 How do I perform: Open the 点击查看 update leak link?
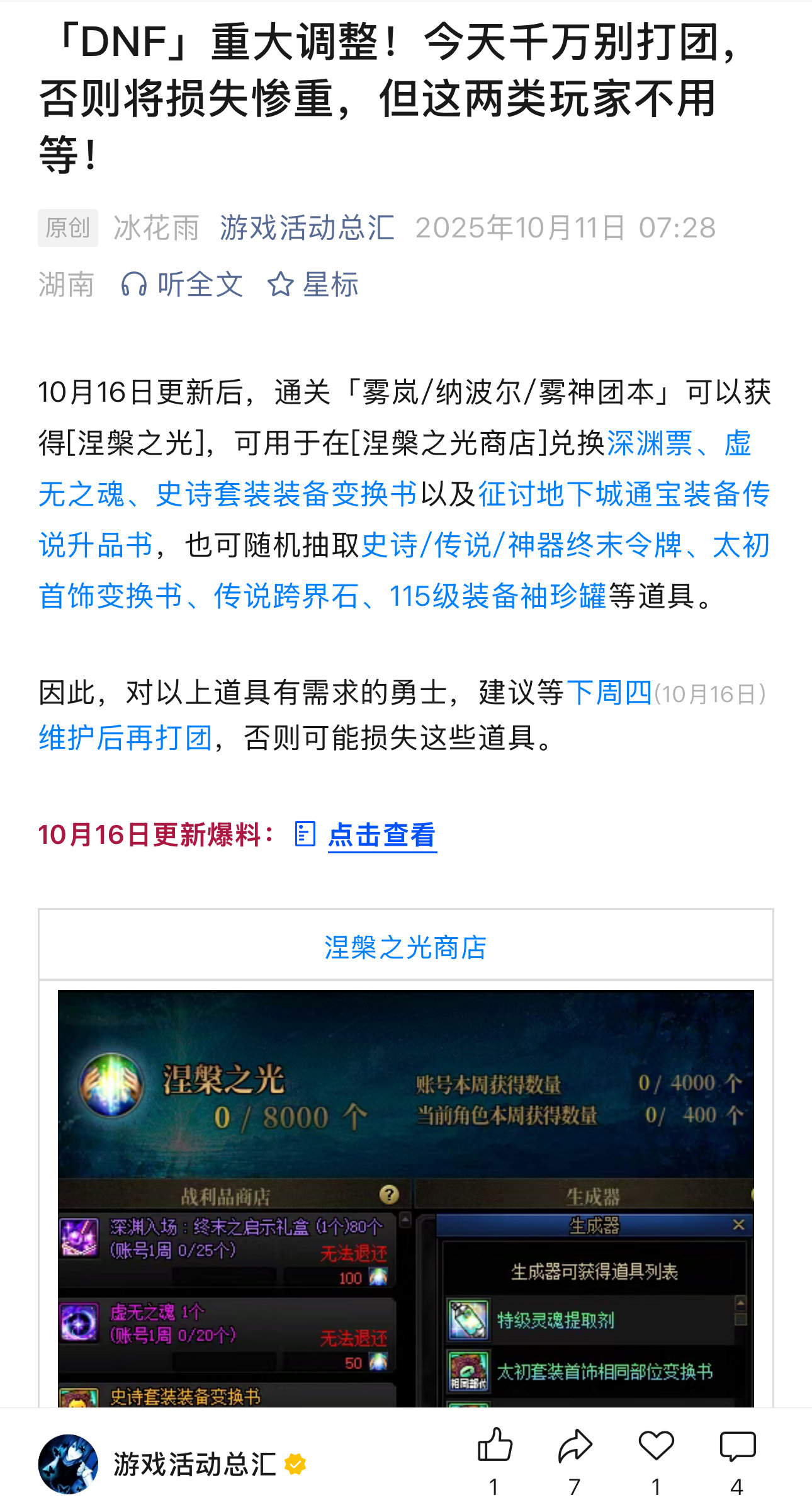coord(381,836)
